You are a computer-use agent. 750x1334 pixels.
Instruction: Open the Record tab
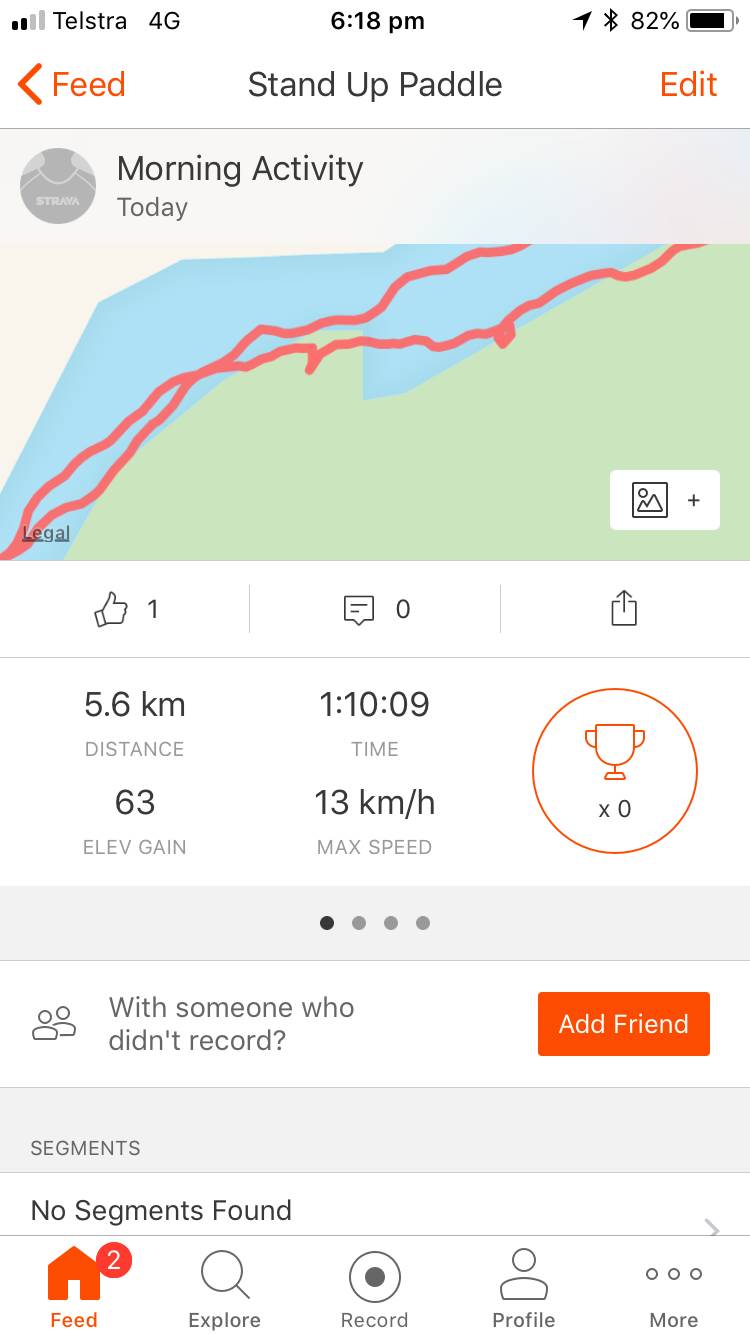tap(375, 1290)
